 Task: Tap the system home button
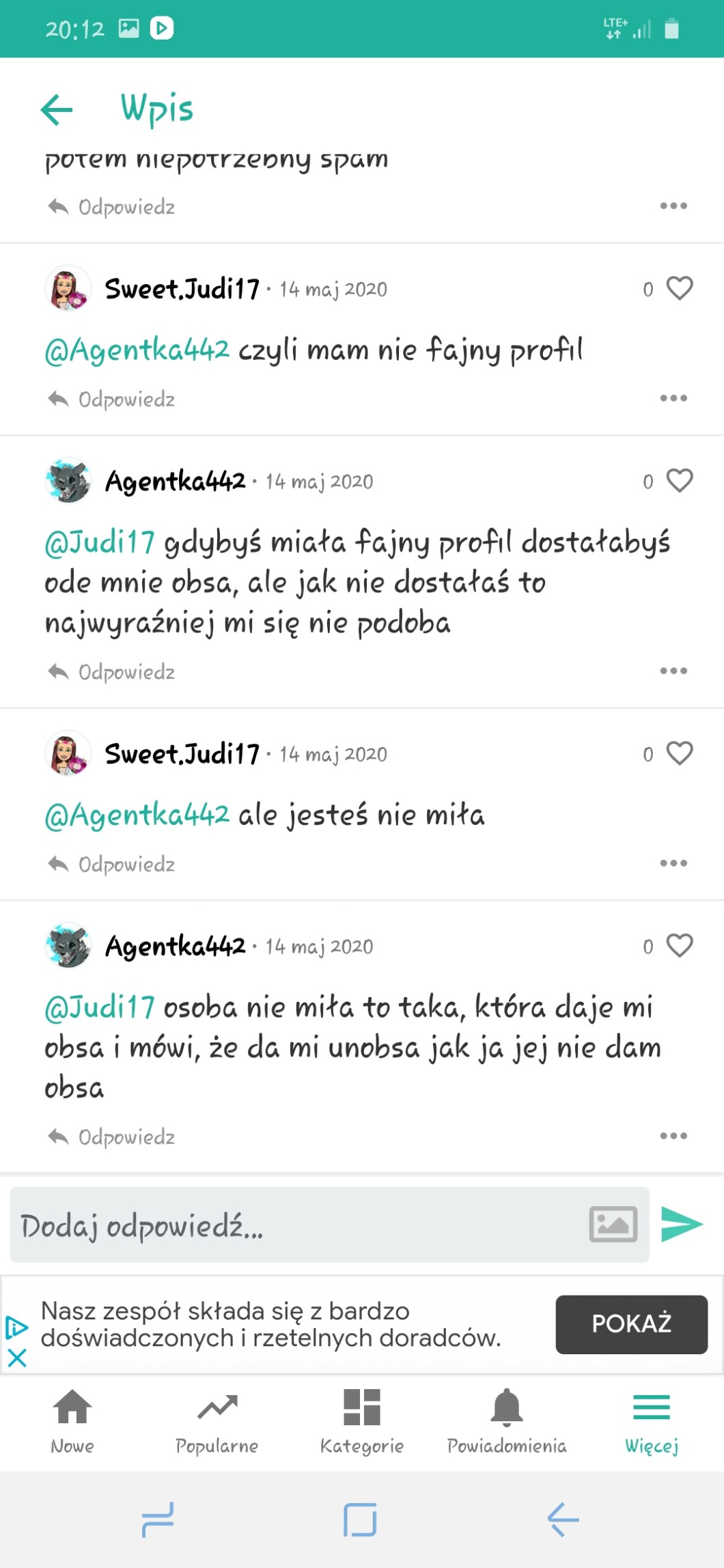tap(361, 1520)
